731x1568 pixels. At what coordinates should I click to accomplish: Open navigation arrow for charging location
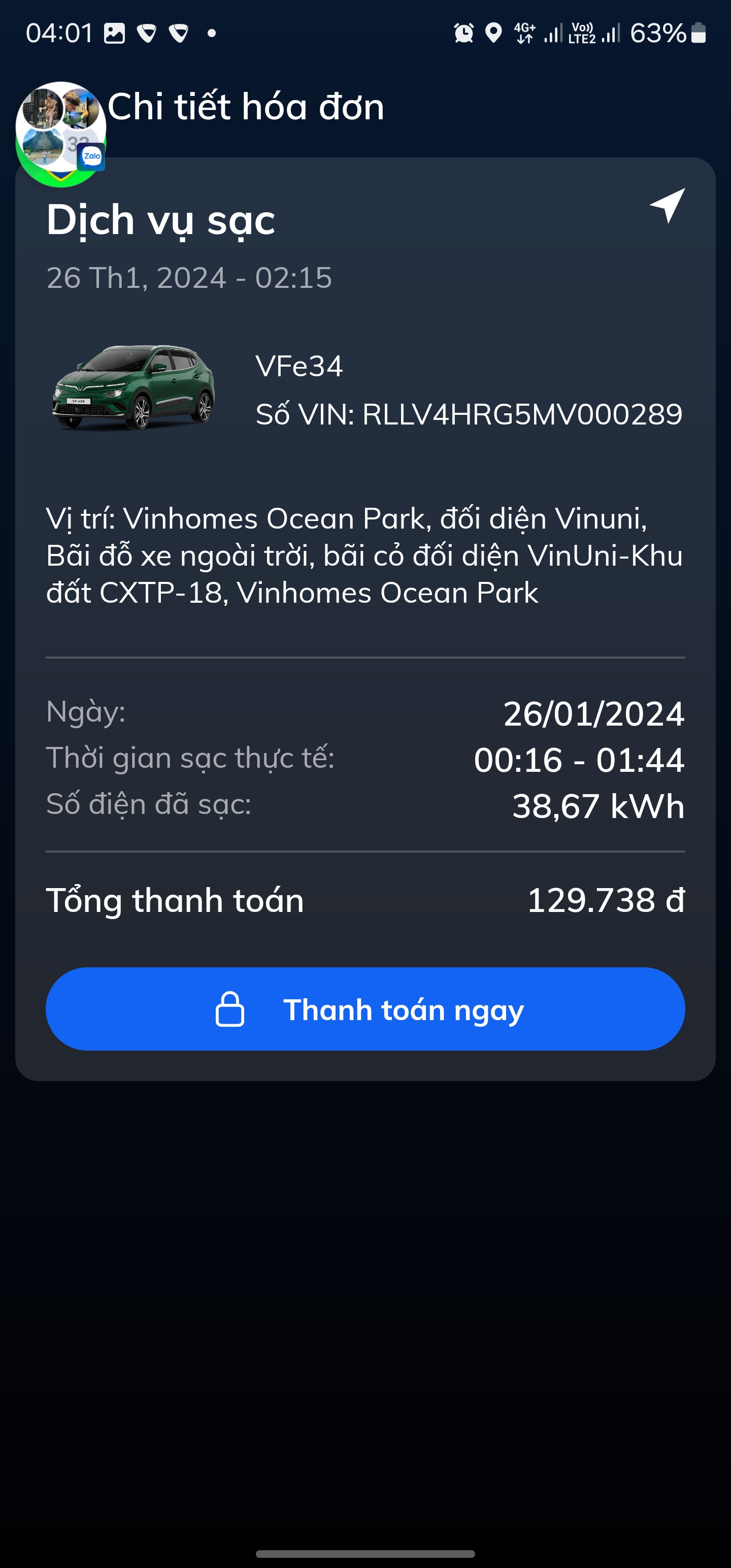click(668, 205)
